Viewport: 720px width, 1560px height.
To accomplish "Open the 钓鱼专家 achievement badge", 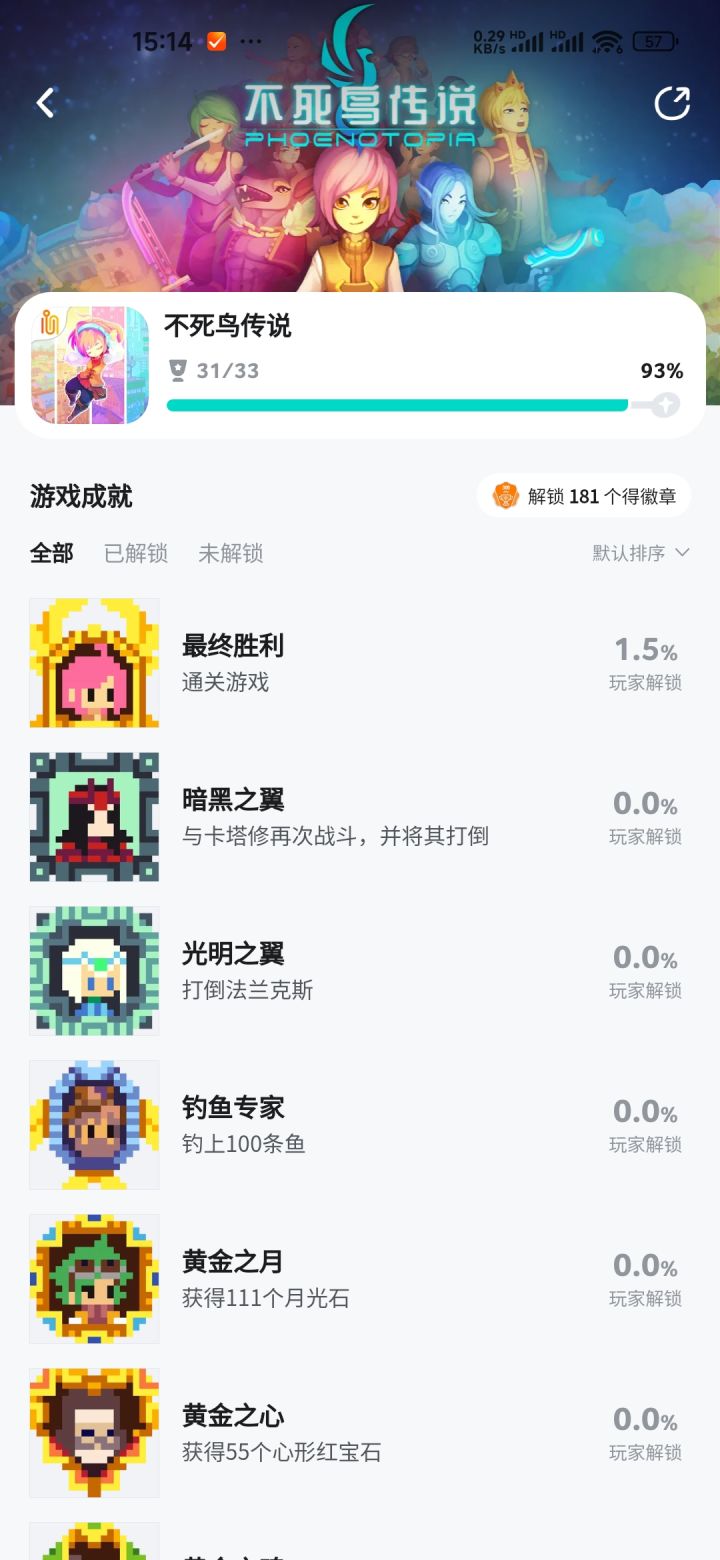I will click(x=94, y=1124).
